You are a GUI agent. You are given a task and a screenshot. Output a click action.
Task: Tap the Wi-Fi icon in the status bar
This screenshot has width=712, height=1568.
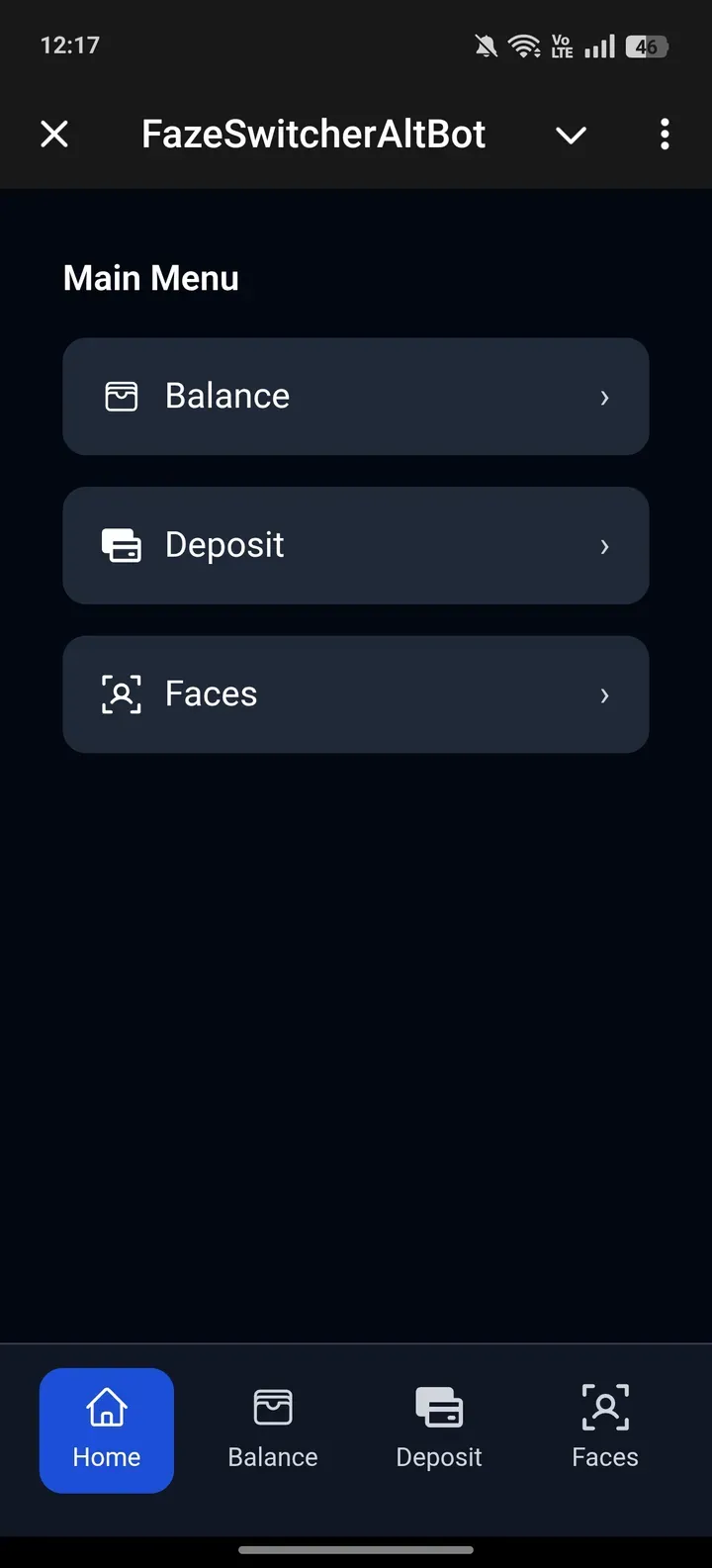[x=523, y=45]
